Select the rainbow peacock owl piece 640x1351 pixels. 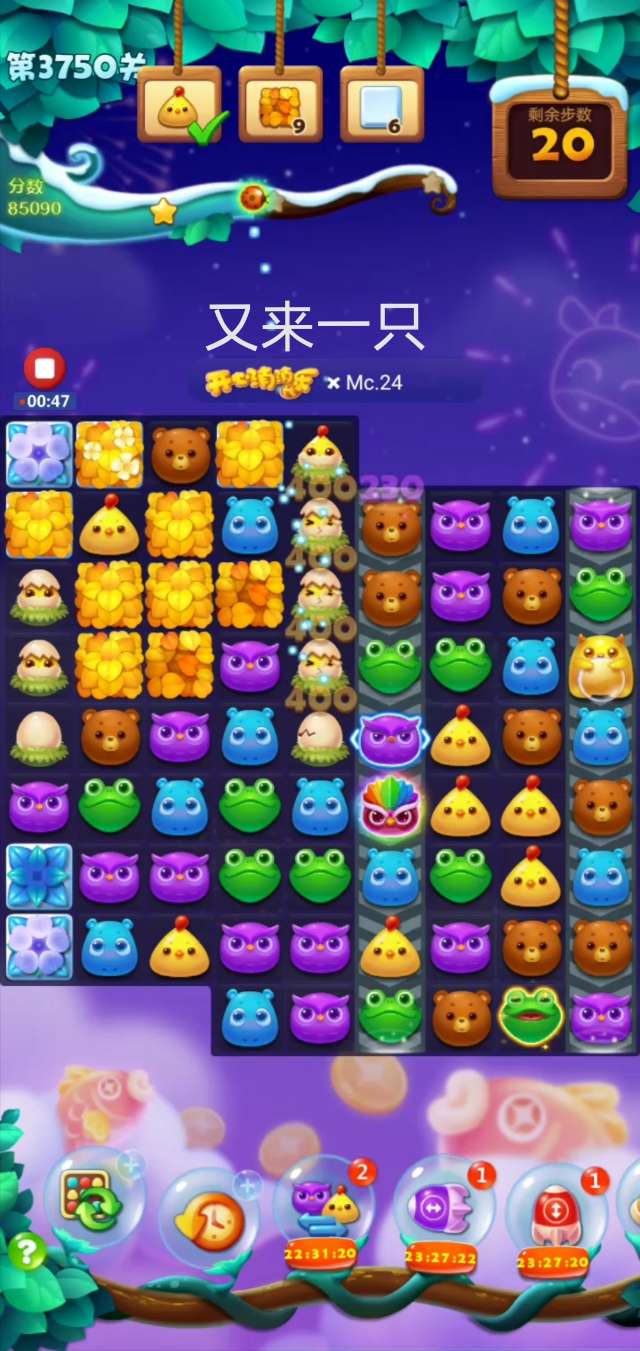tap(390, 806)
